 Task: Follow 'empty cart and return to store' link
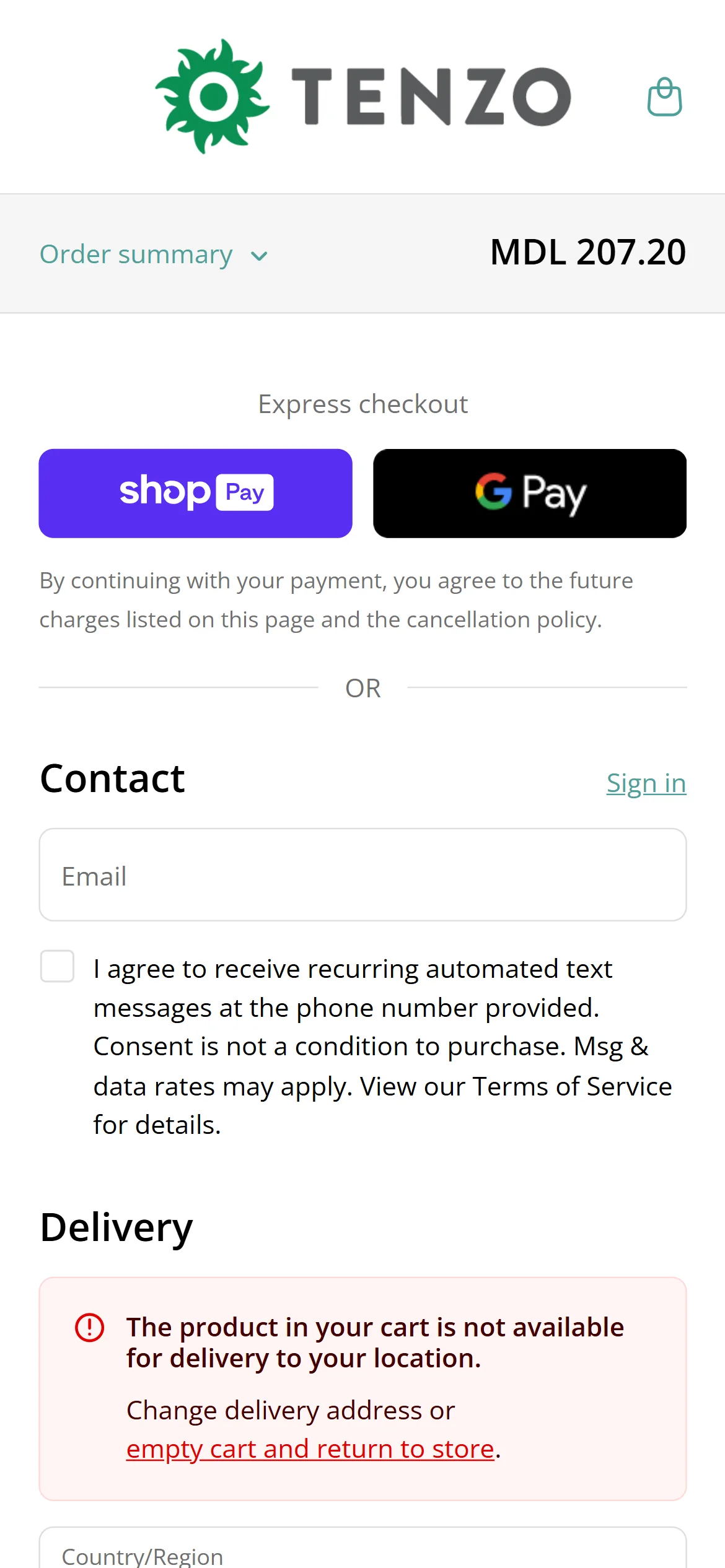click(x=310, y=1449)
